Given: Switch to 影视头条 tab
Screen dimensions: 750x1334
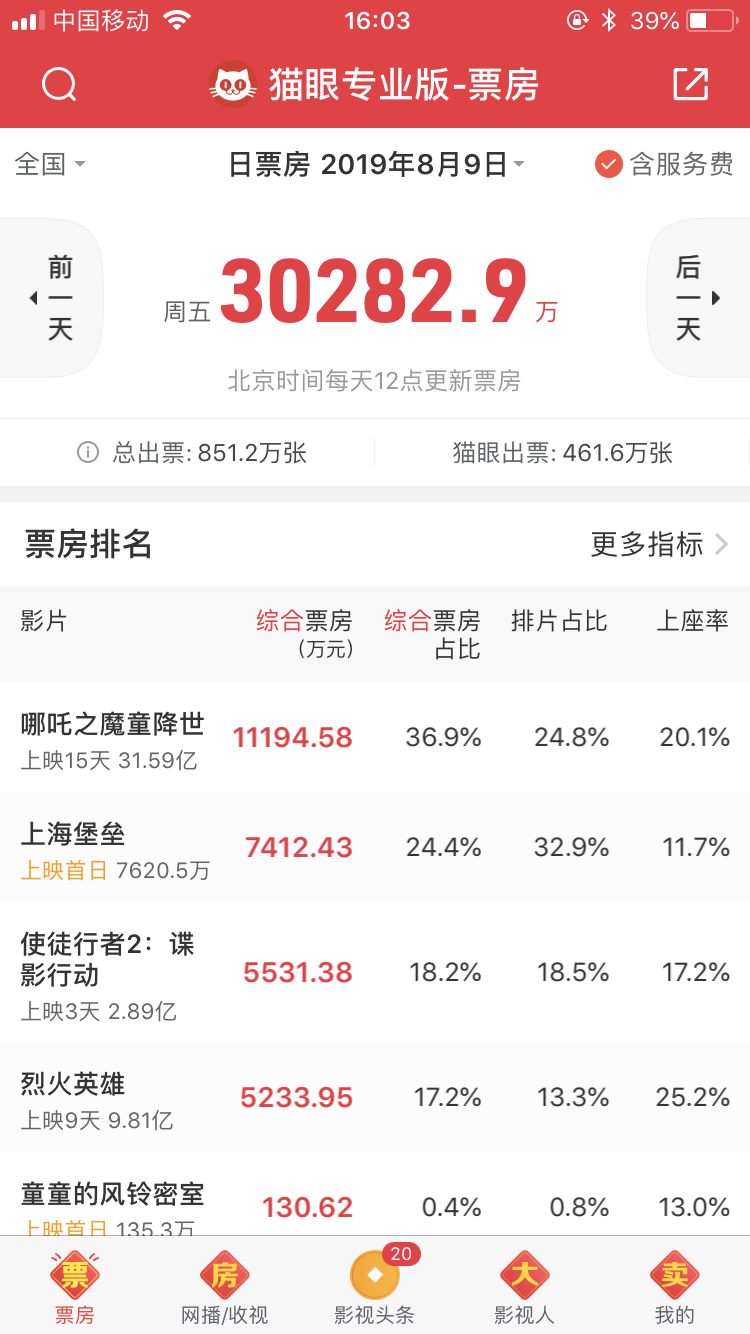Looking at the screenshot, I should (x=375, y=1288).
